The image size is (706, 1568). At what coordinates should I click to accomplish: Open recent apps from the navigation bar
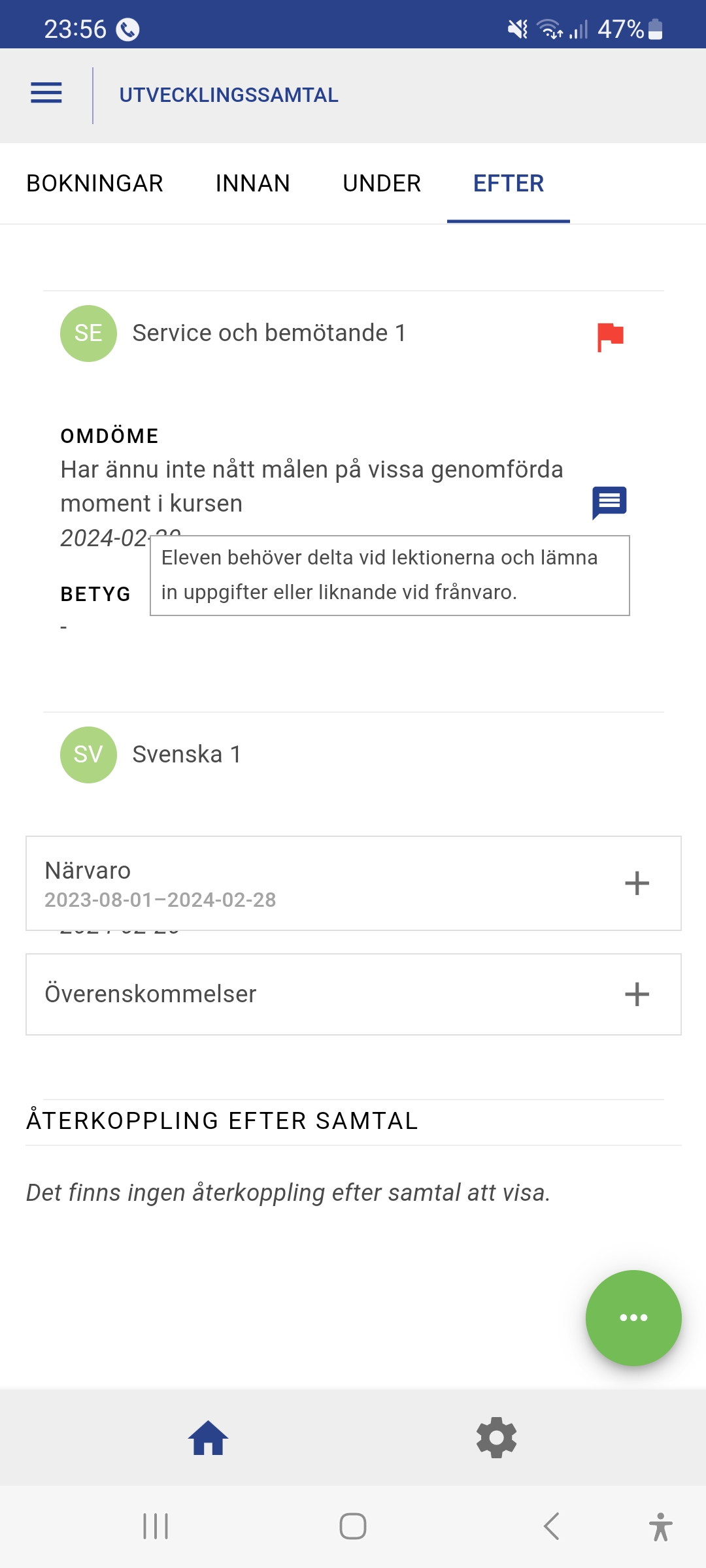(156, 1527)
